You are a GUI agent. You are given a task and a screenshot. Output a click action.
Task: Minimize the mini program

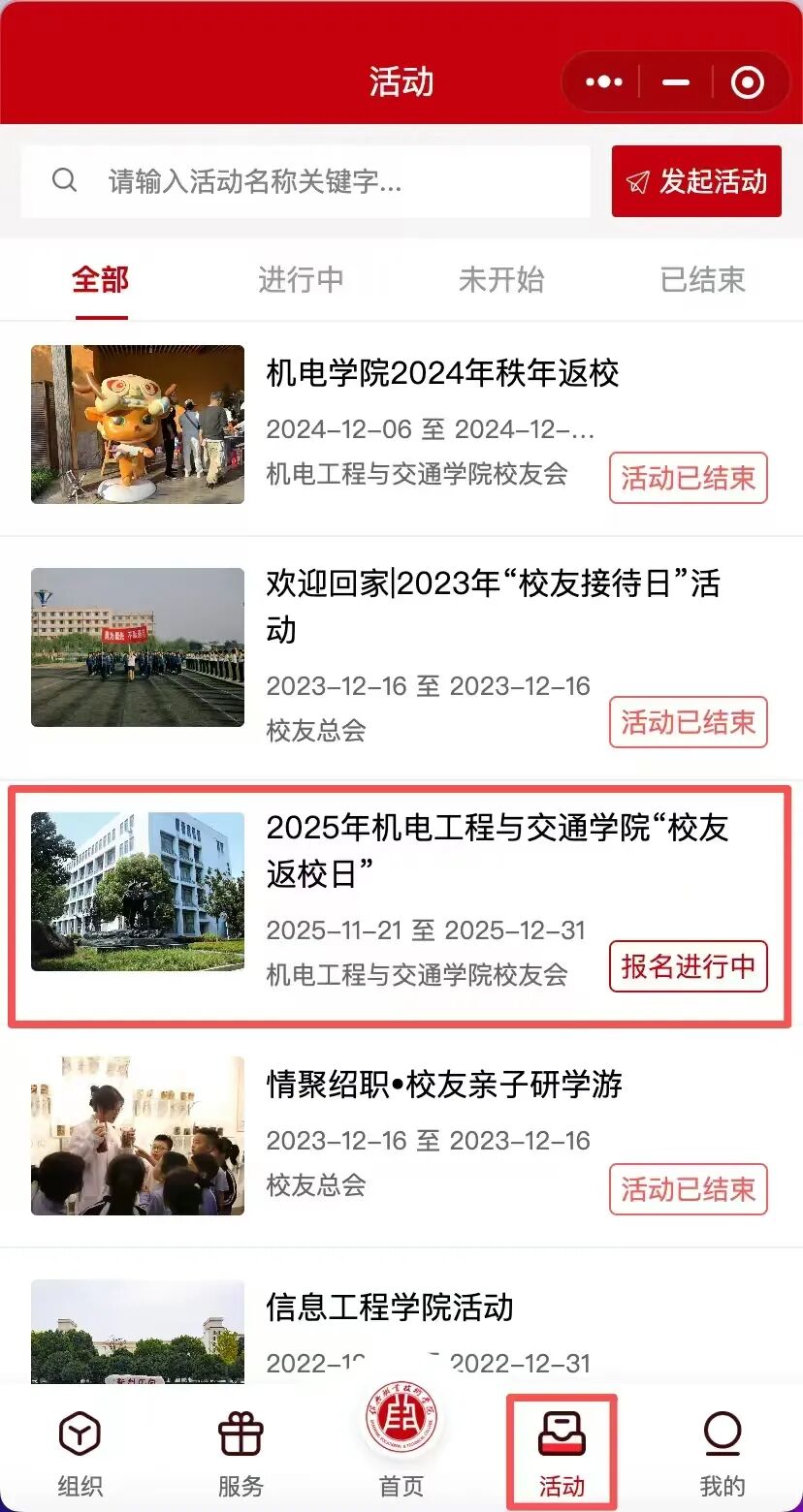click(x=676, y=82)
